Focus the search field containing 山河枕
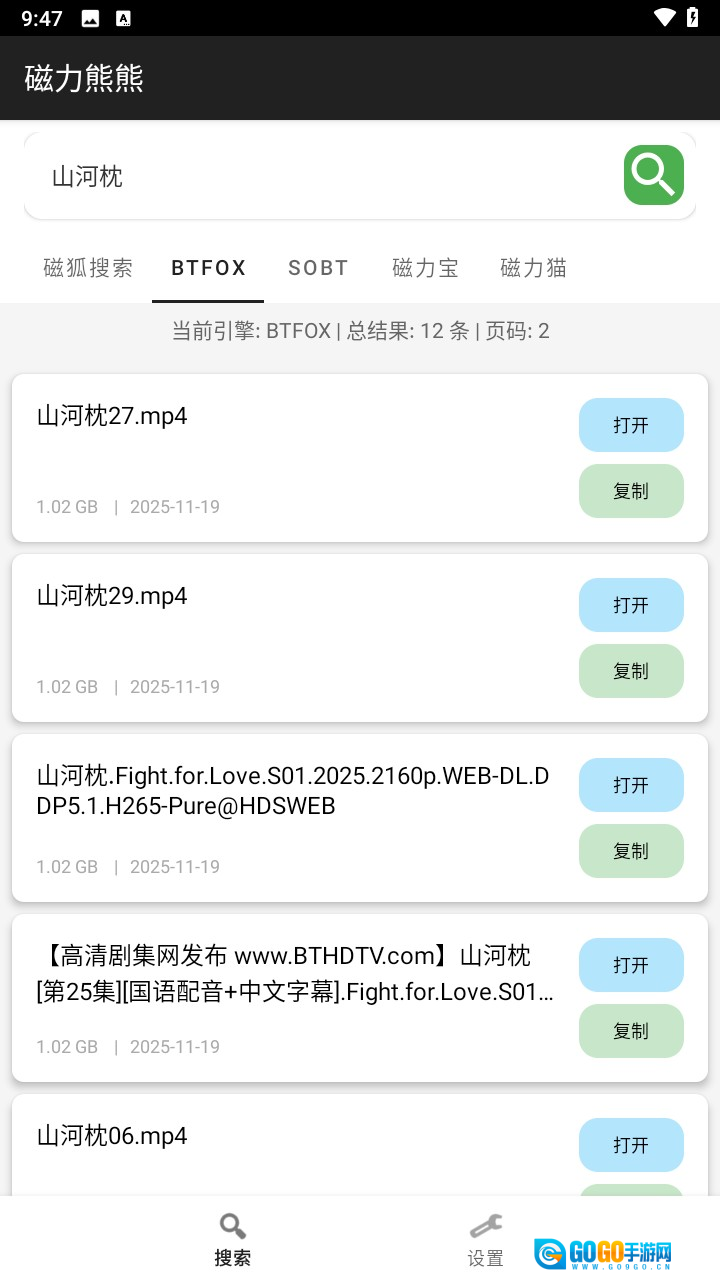This screenshot has height=1280, width=720. coord(320,177)
